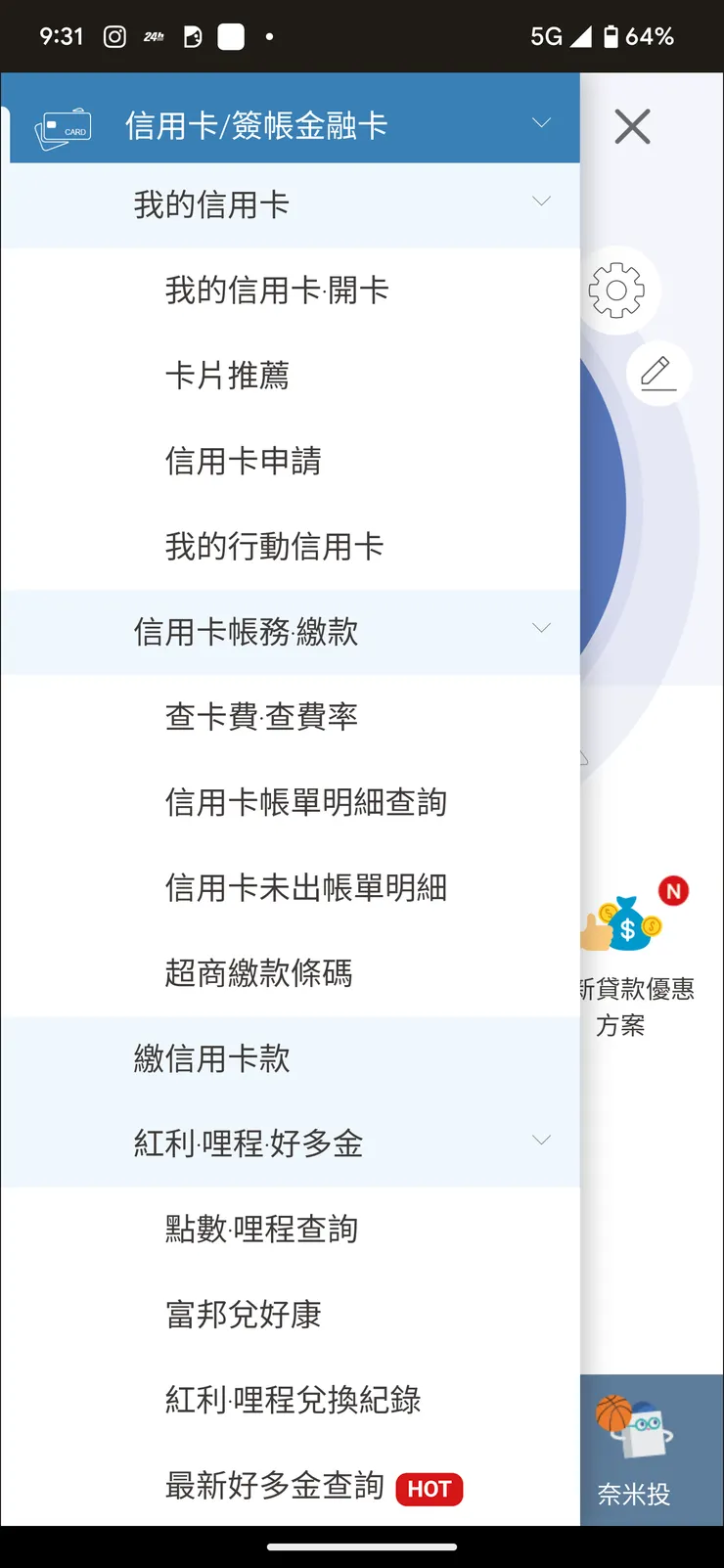724x1568 pixels.
Task: Collapse the 紅利·哩程·好多金 group
Action: click(541, 1141)
